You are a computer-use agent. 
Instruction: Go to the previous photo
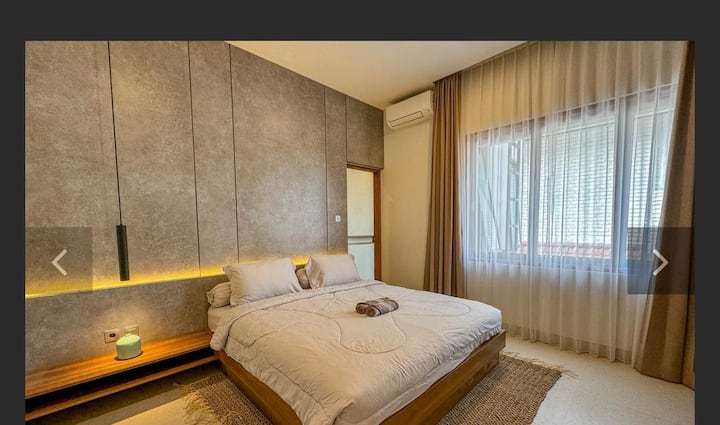[x=59, y=262]
